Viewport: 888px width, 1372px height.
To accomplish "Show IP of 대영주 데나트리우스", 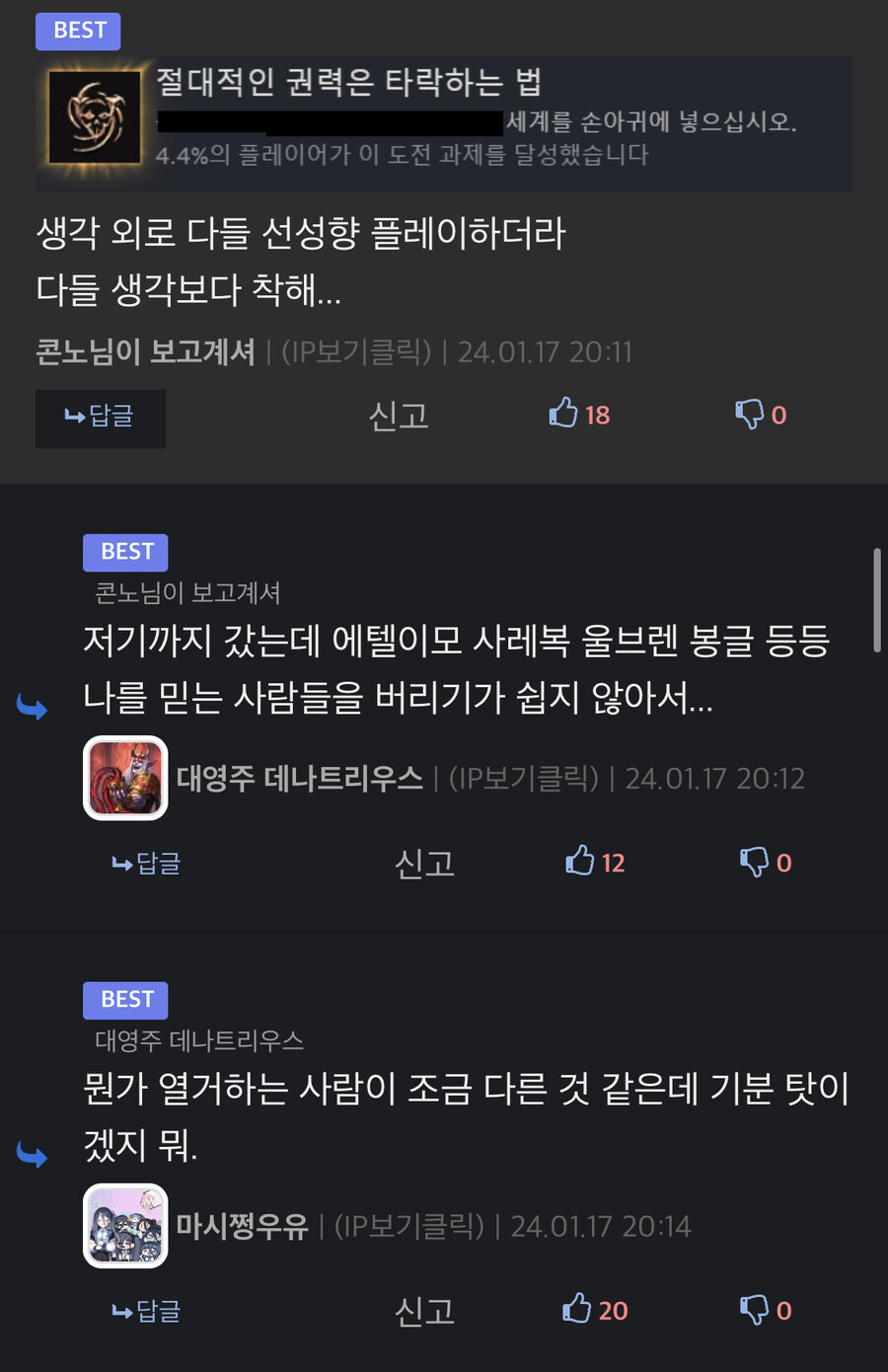I will (x=524, y=778).
